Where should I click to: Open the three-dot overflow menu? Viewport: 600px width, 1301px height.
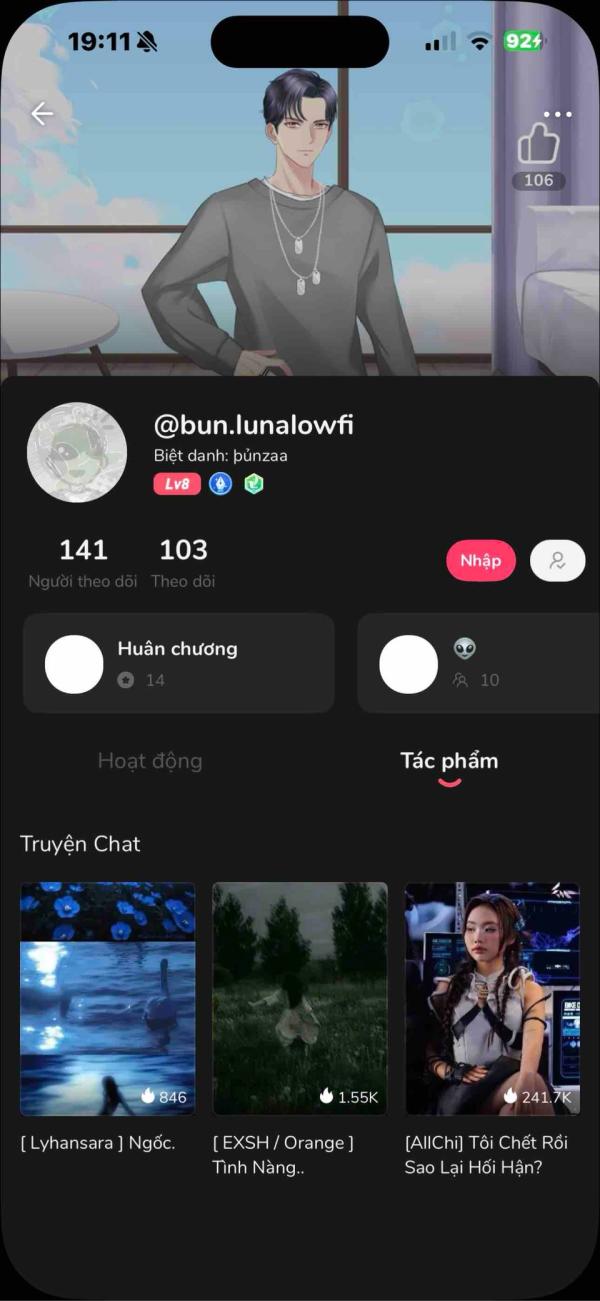pos(557,114)
